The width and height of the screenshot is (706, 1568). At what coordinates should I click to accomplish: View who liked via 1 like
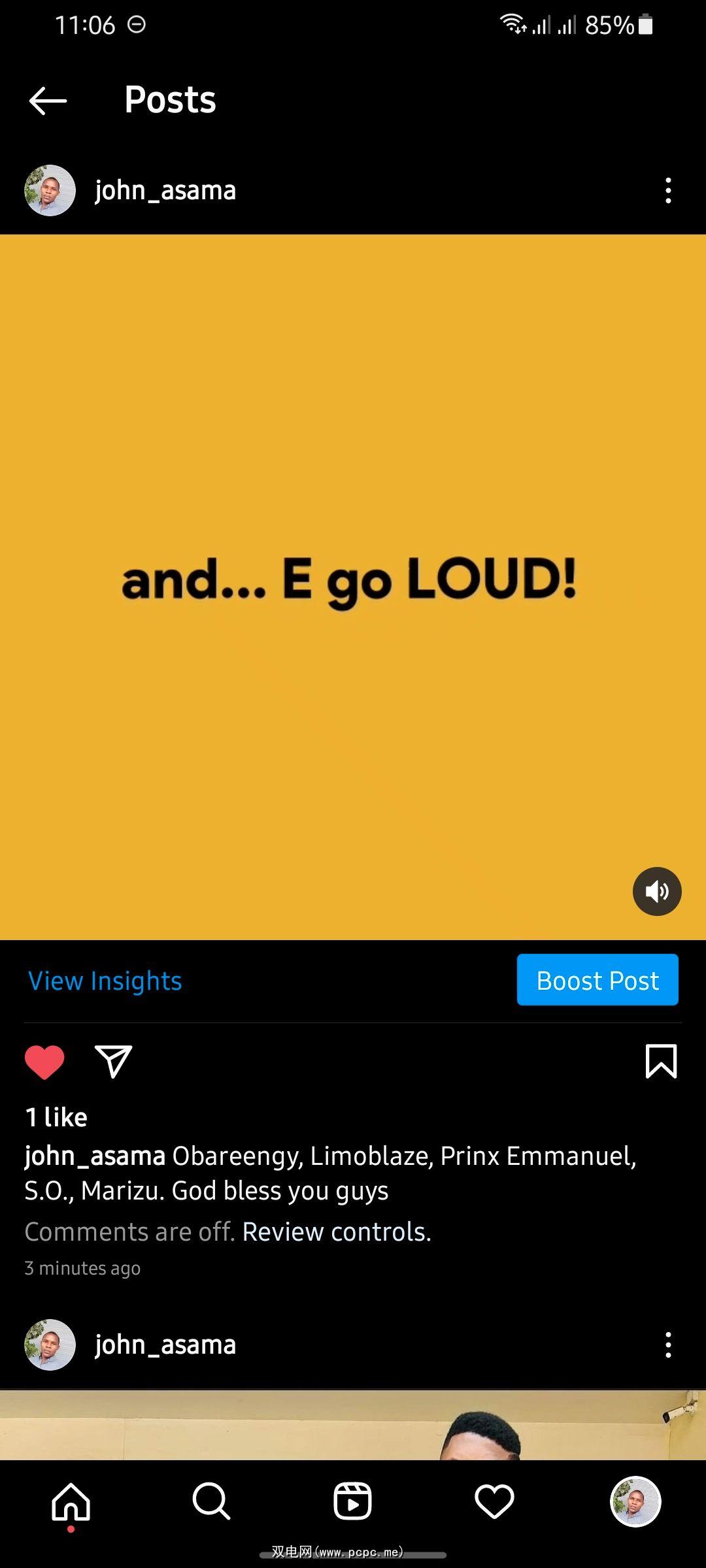click(x=56, y=1117)
